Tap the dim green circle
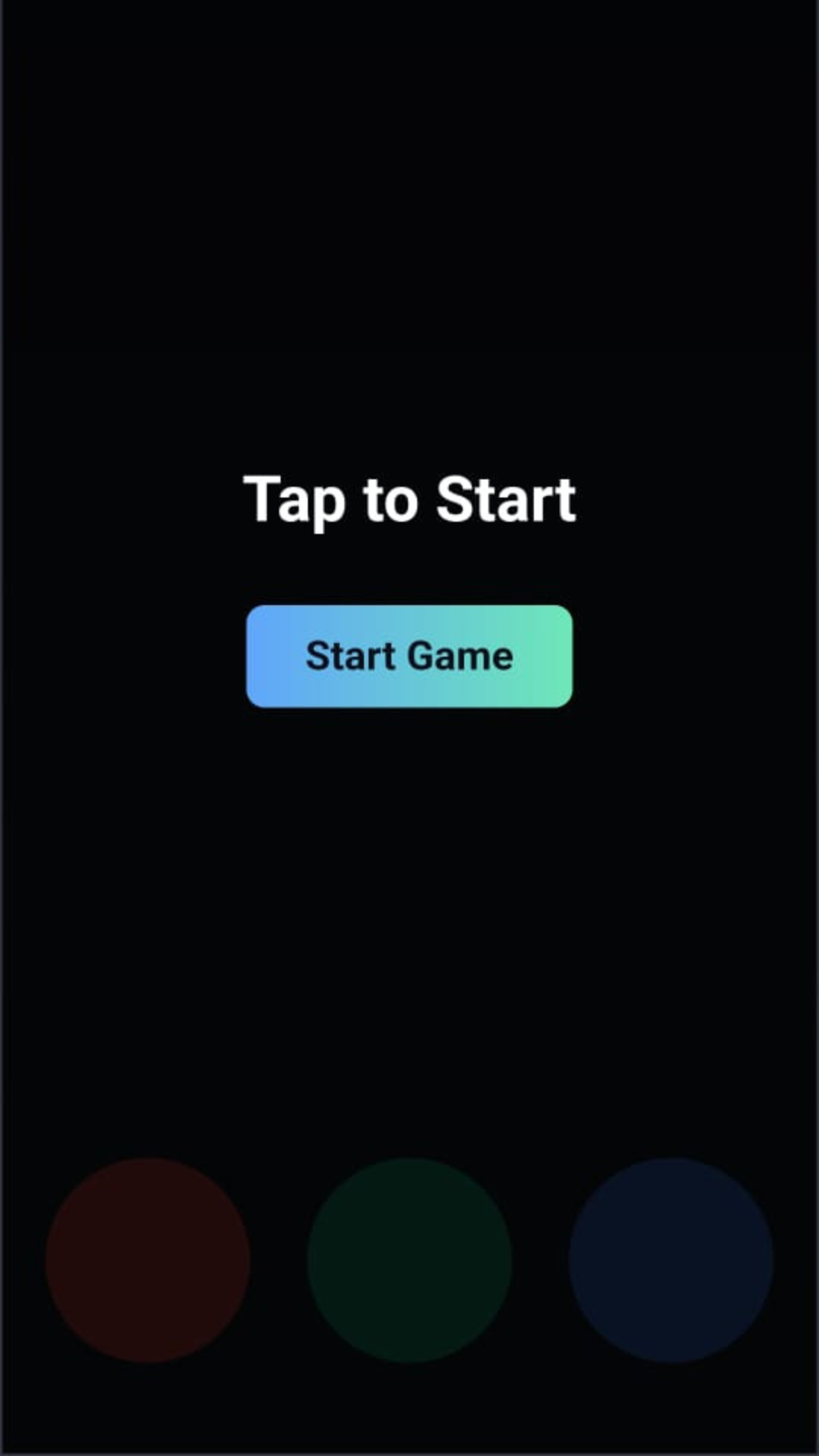The width and height of the screenshot is (819, 1456). pyautogui.click(x=409, y=1260)
